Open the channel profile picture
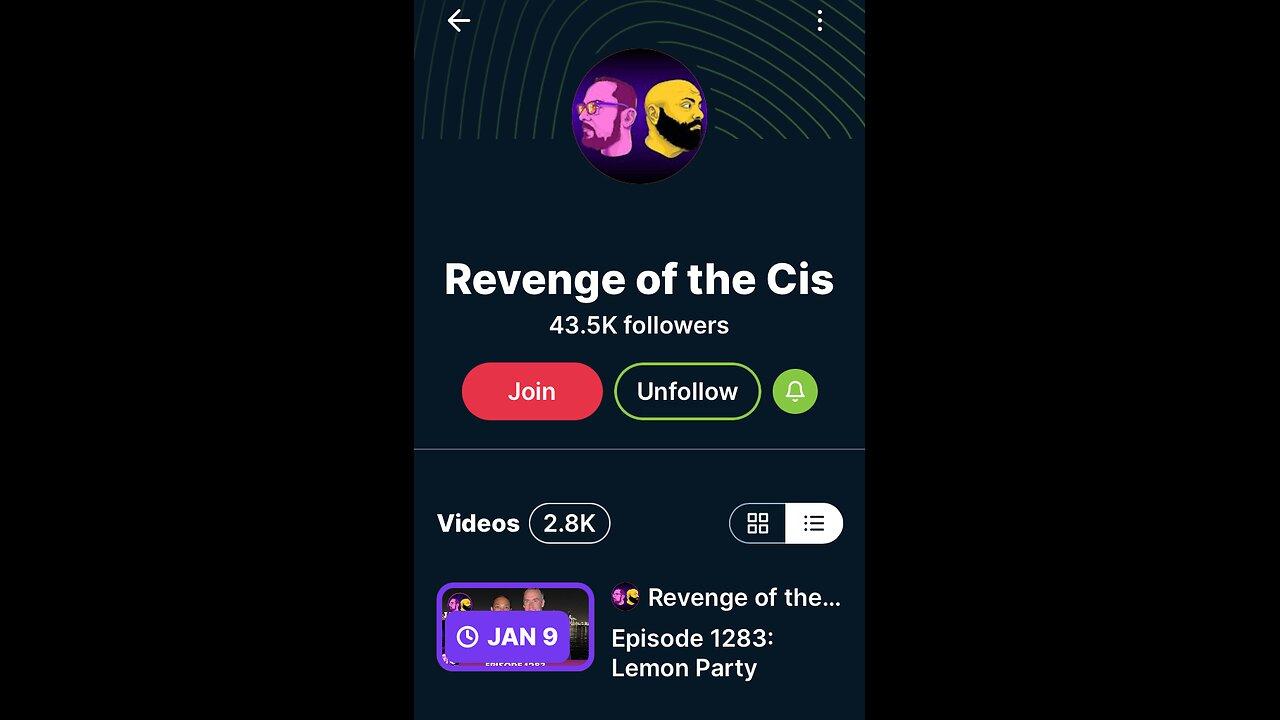The height and width of the screenshot is (720, 1280). [639, 116]
